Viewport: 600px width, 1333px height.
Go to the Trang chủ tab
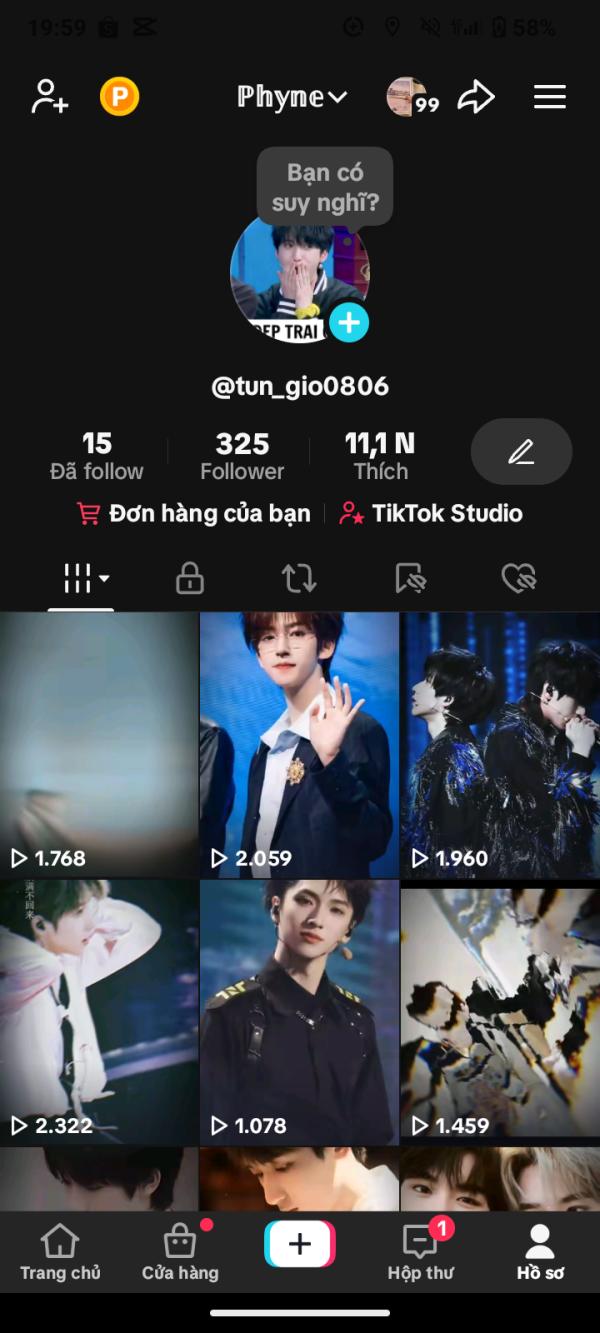[60, 1253]
